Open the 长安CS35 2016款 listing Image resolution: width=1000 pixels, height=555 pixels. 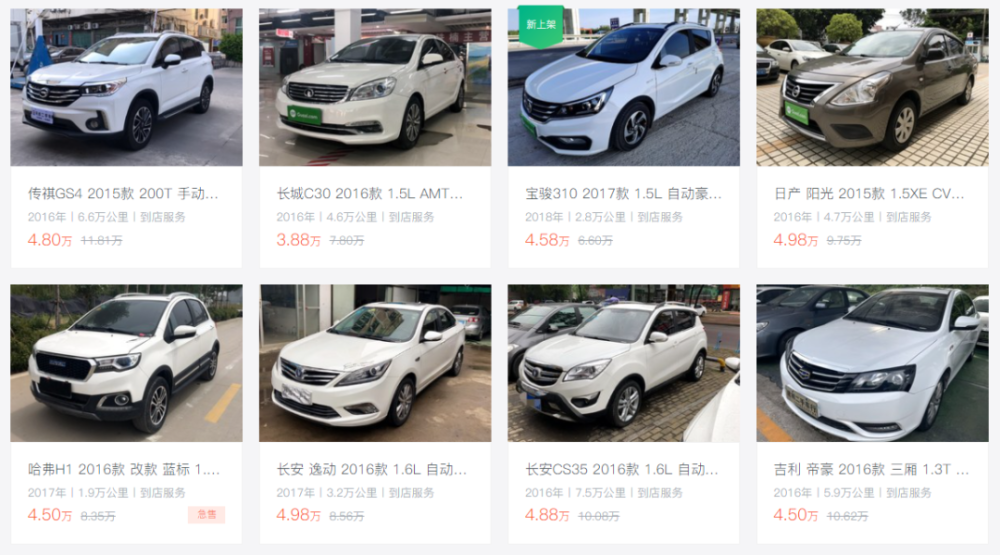tap(624, 414)
